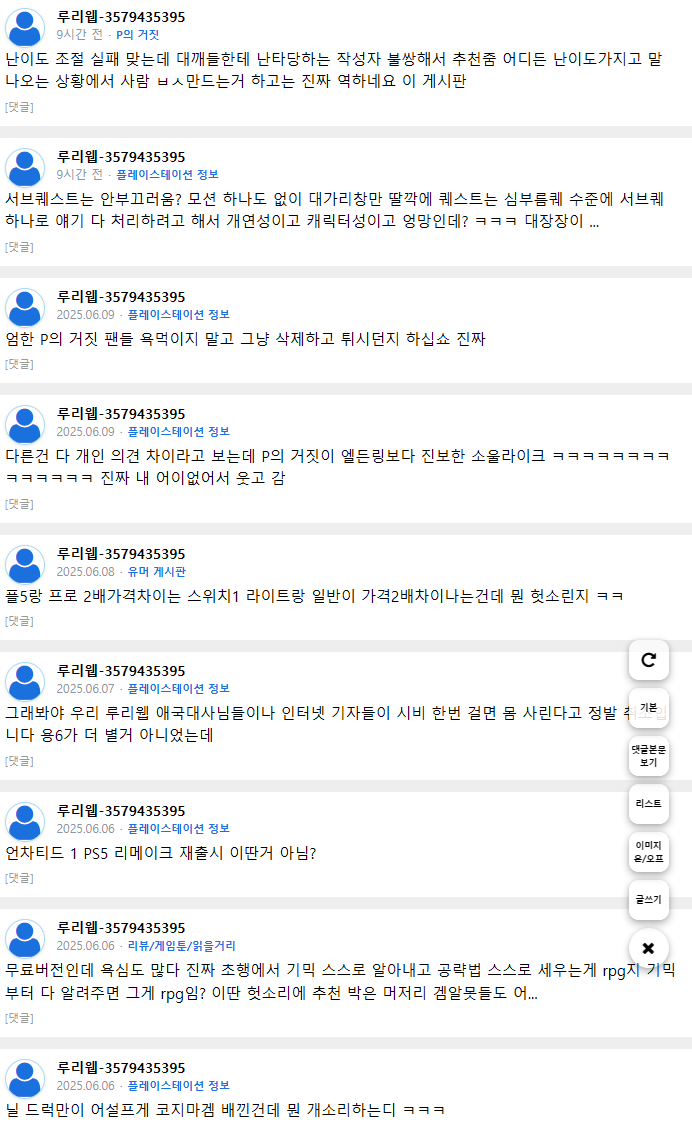
Task: Tap the 글쓰기 button
Action: point(648,900)
